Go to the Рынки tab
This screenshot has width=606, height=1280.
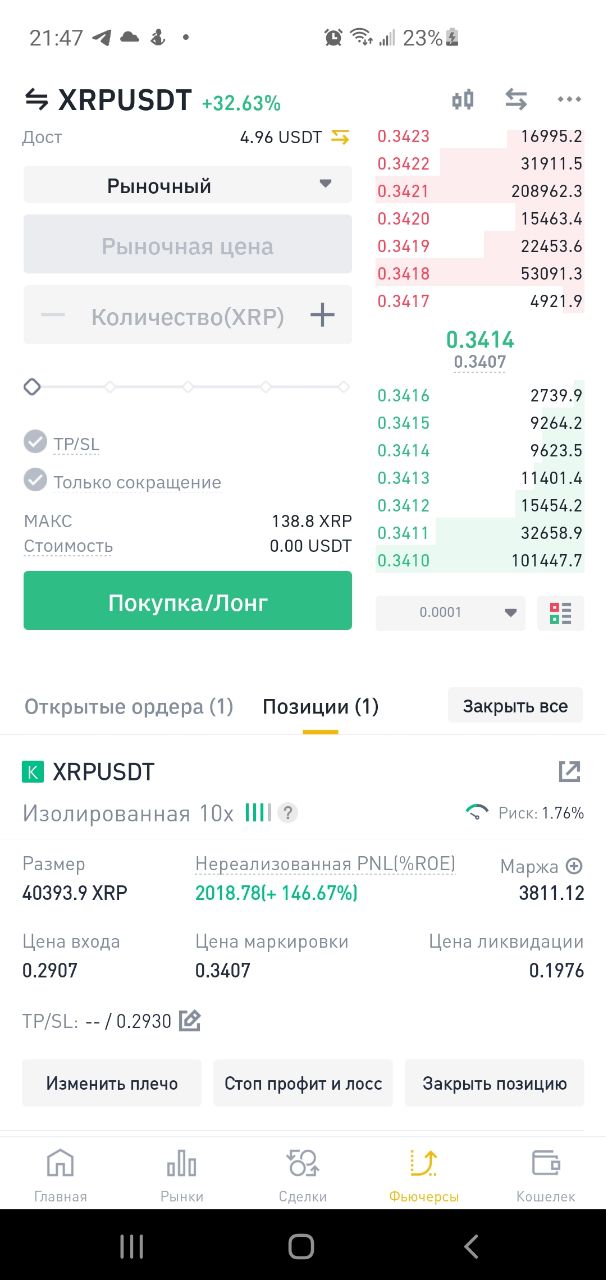(182, 1175)
